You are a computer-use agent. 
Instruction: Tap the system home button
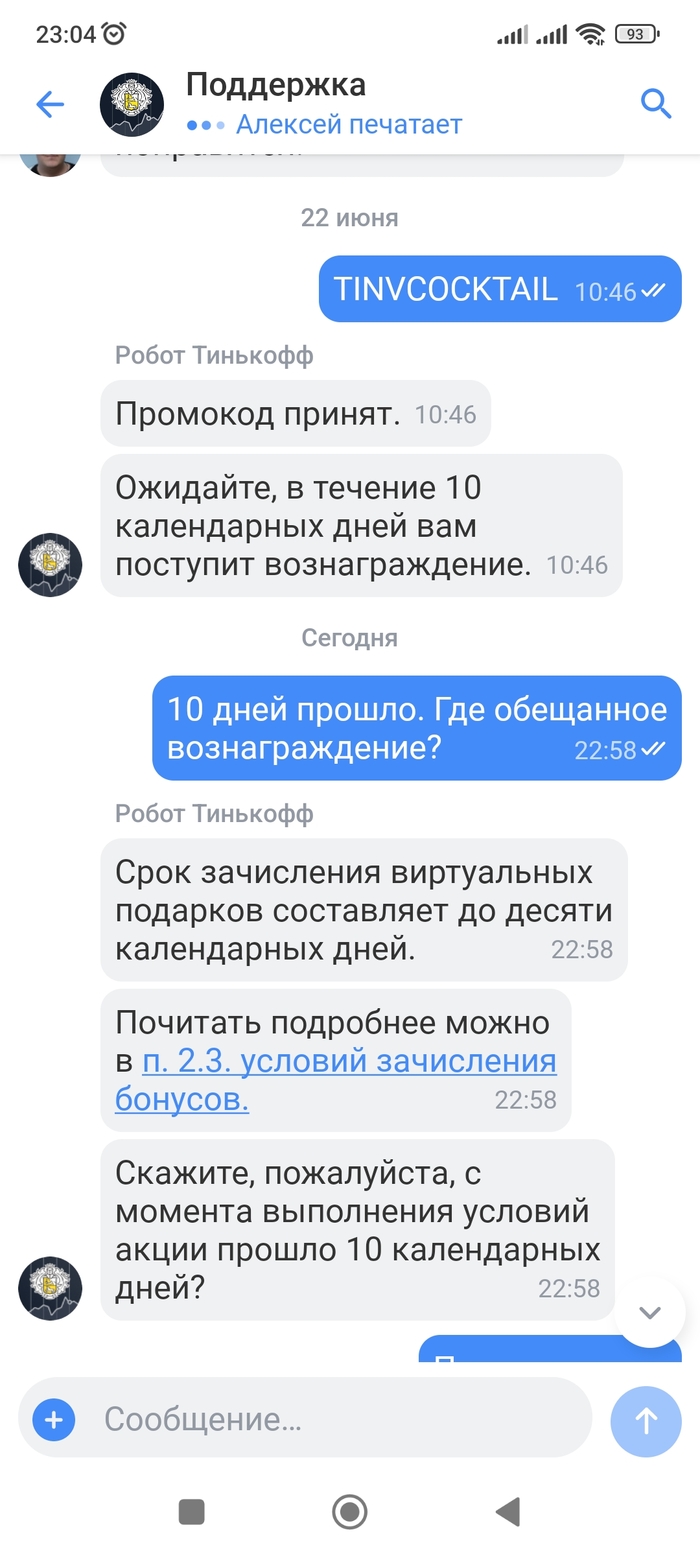tap(349, 1511)
